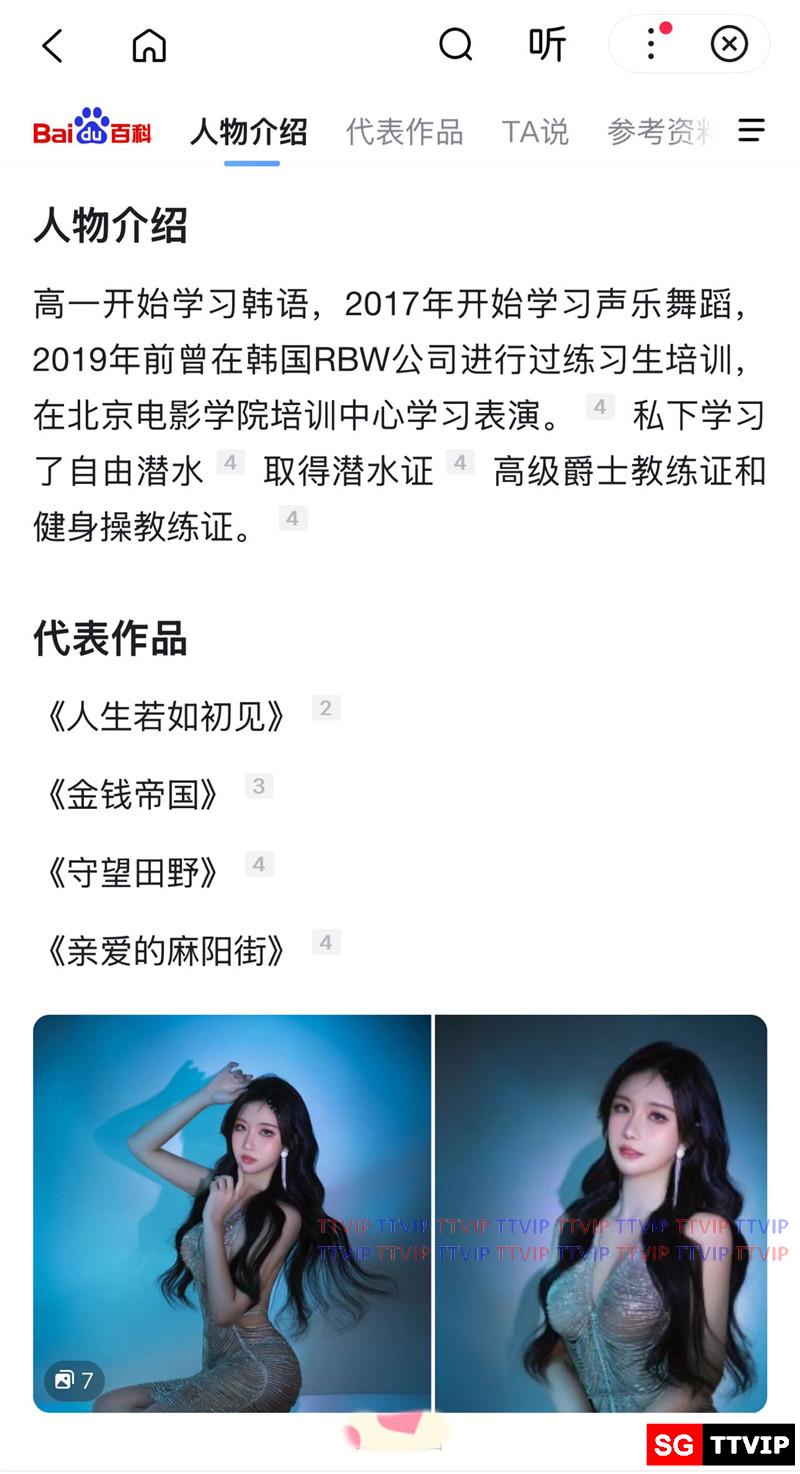Switch to the TA说 tab
This screenshot has height=1474, width=800.
[x=535, y=131]
